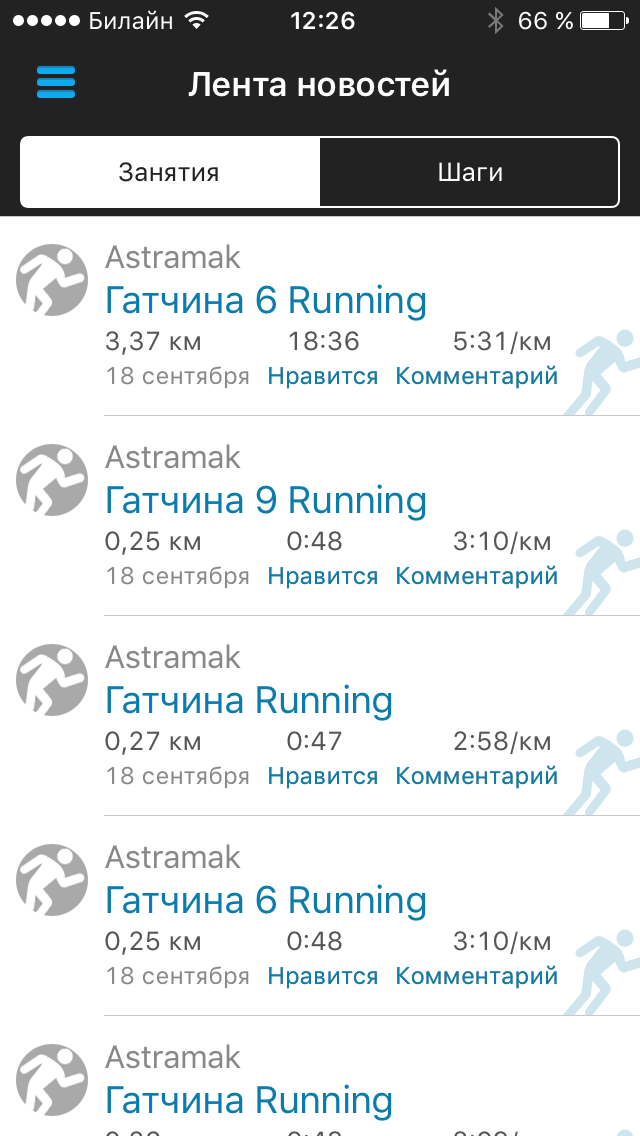The image size is (640, 1136).
Task: Tap Нравится under Гатчина 9 Running
Action: tap(323, 576)
